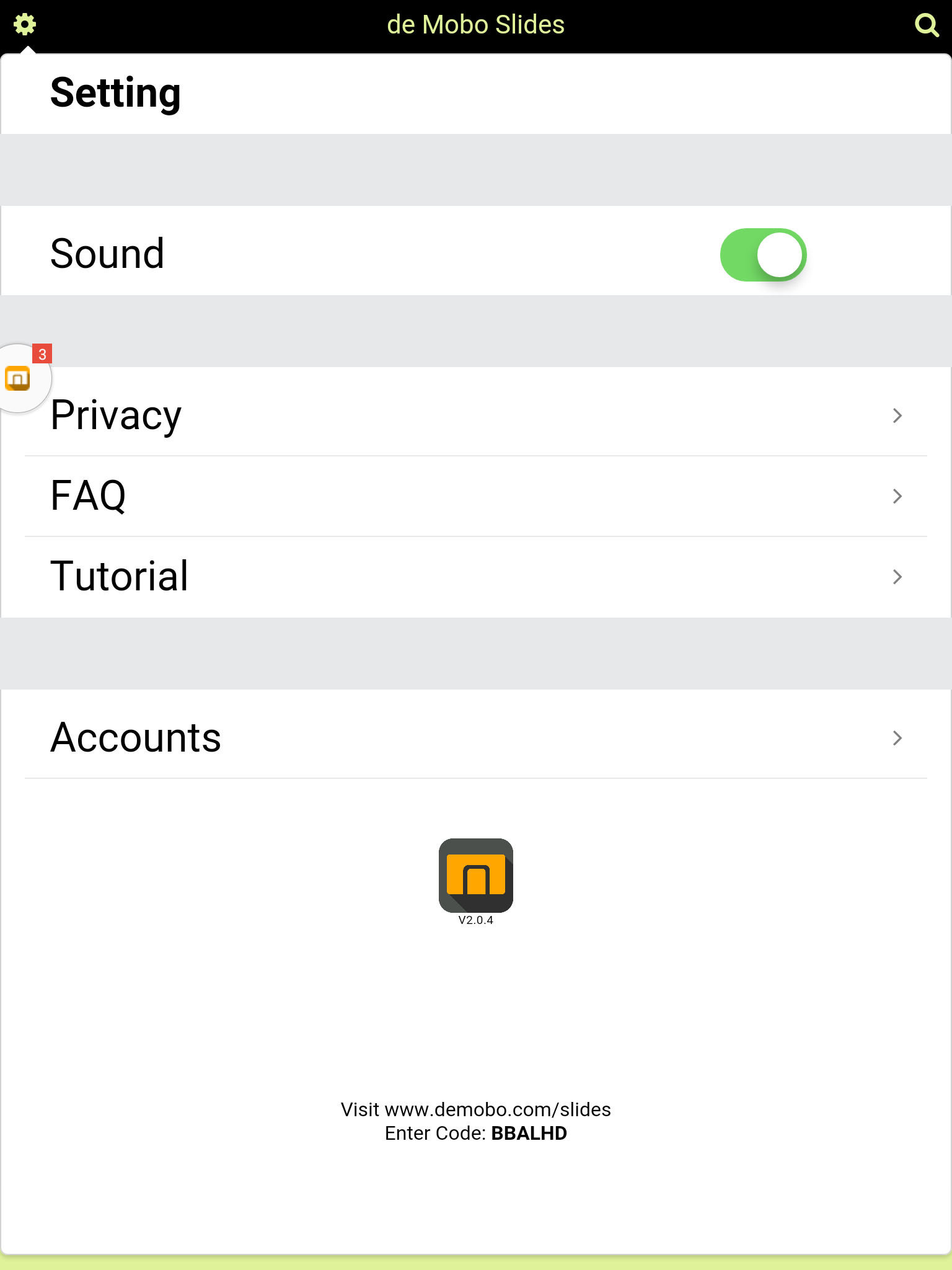Screen dimensions: 952x1270
Task: Open the FAQ page
Action: pyautogui.click(x=475, y=496)
